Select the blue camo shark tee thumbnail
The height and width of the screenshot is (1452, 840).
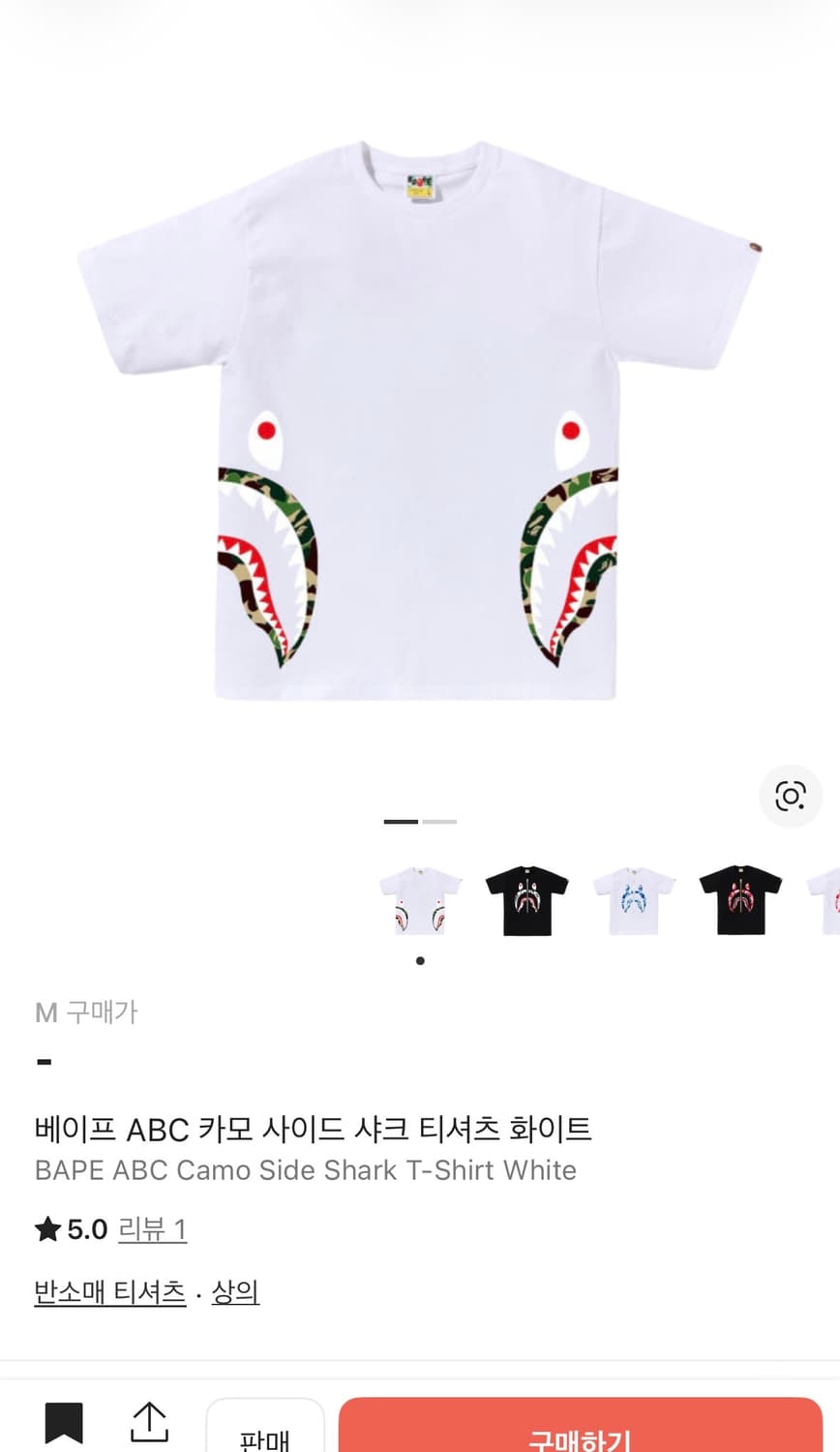[x=633, y=898]
